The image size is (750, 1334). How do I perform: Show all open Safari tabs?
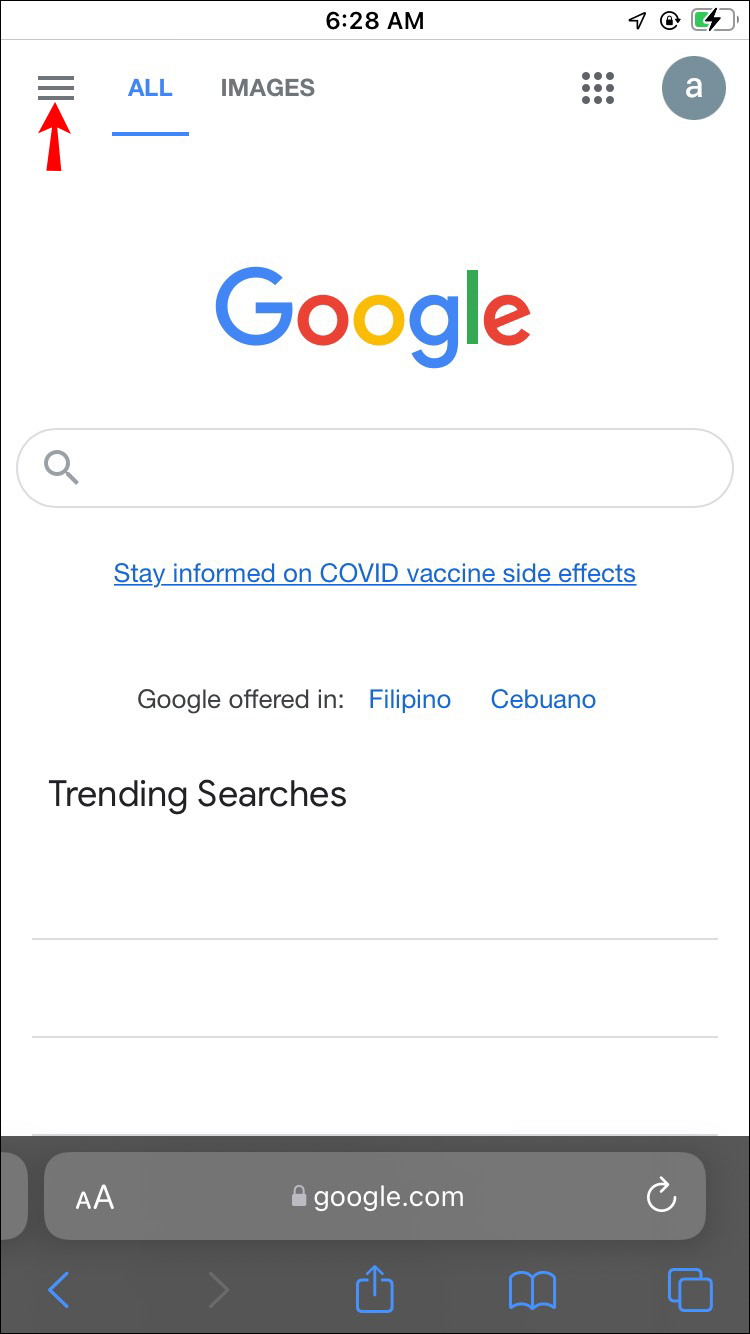click(x=689, y=1290)
